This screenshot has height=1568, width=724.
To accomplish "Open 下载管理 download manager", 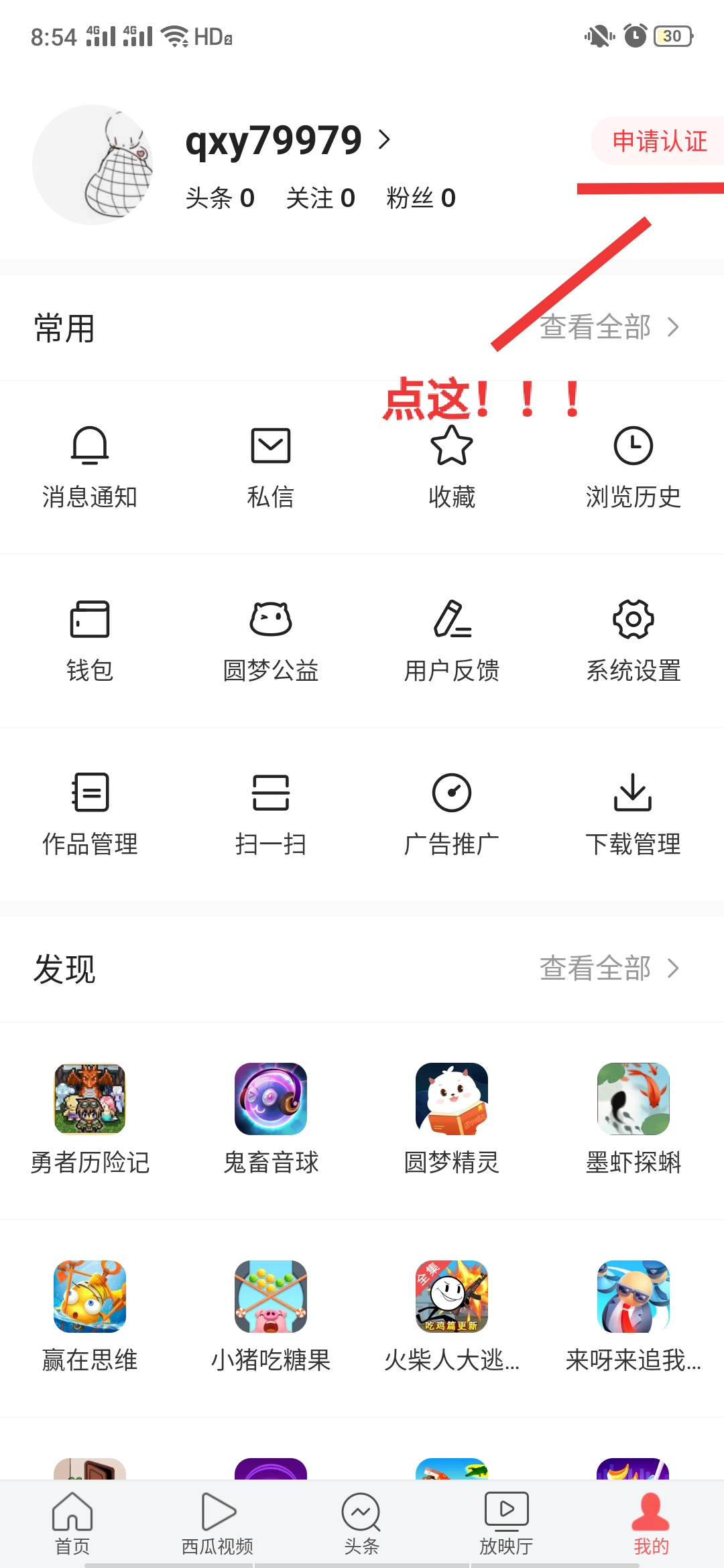I will tap(633, 814).
